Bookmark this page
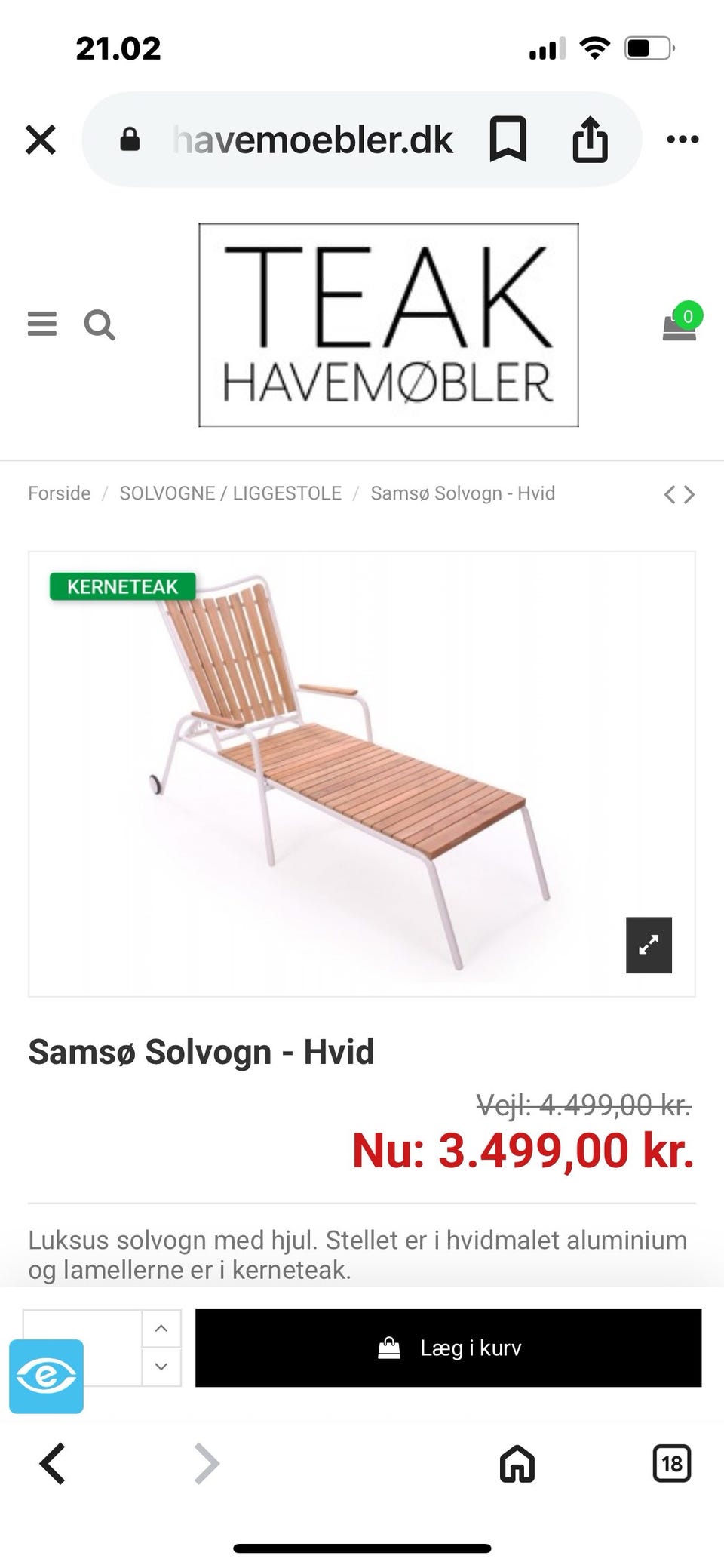The width and height of the screenshot is (724, 1568). (508, 139)
